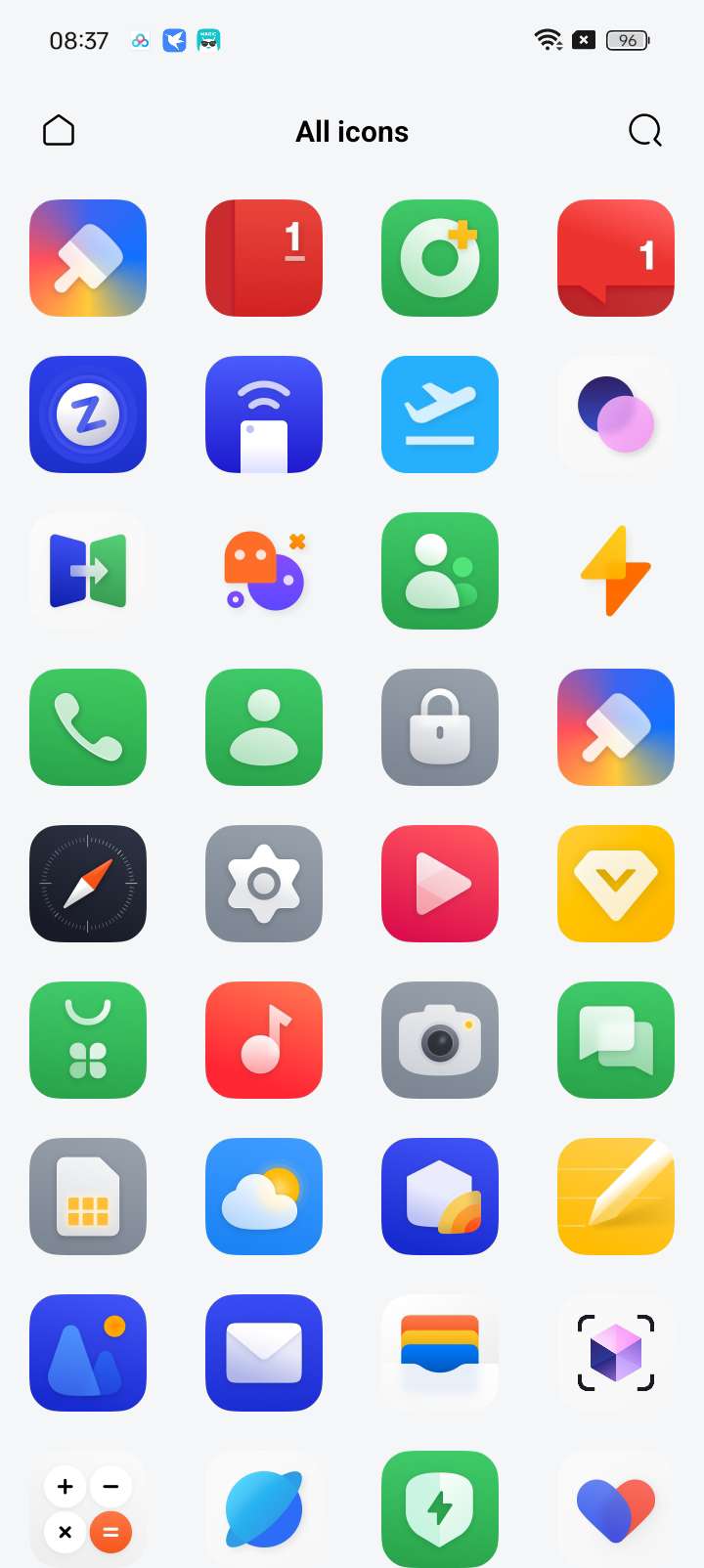The height and width of the screenshot is (1568, 704).
Task: Open the search magnifier icon
Action: tap(645, 130)
